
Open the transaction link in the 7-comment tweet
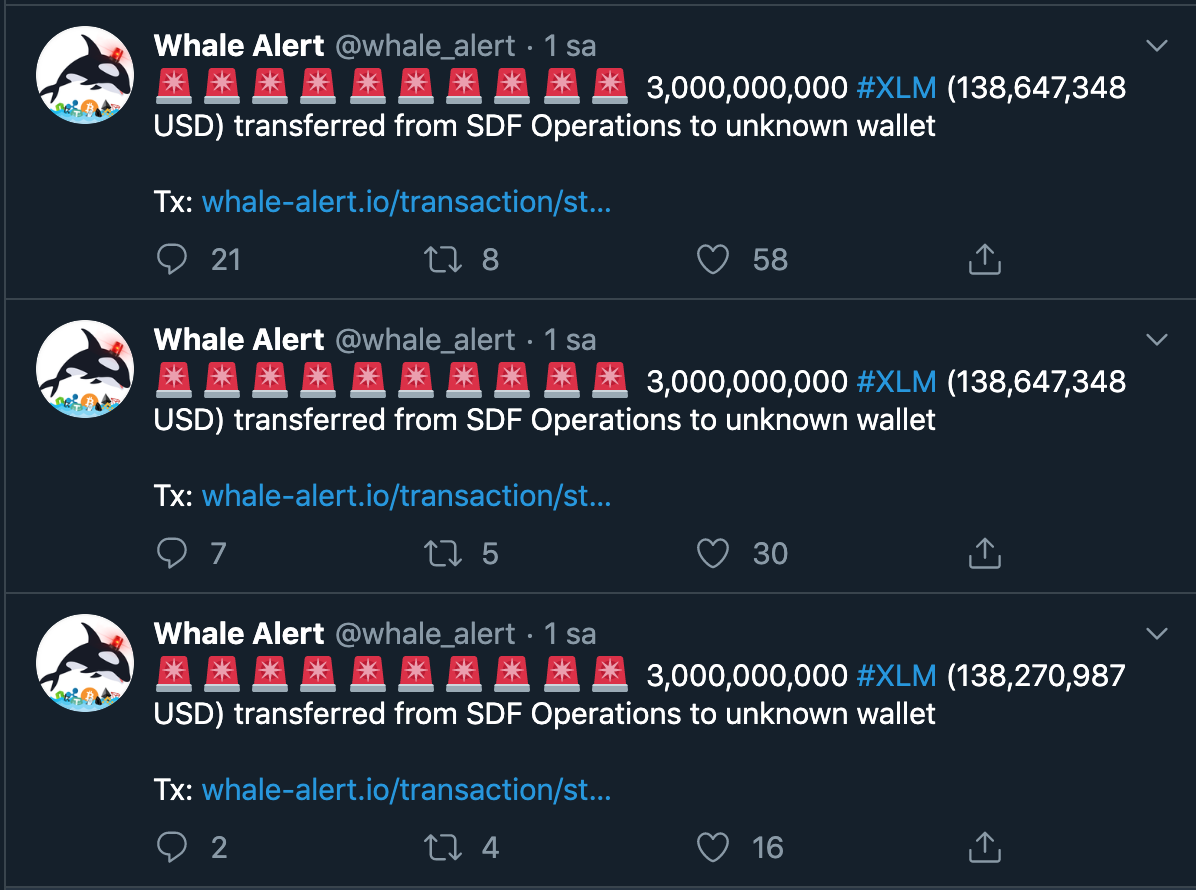pyautogui.click(x=406, y=496)
